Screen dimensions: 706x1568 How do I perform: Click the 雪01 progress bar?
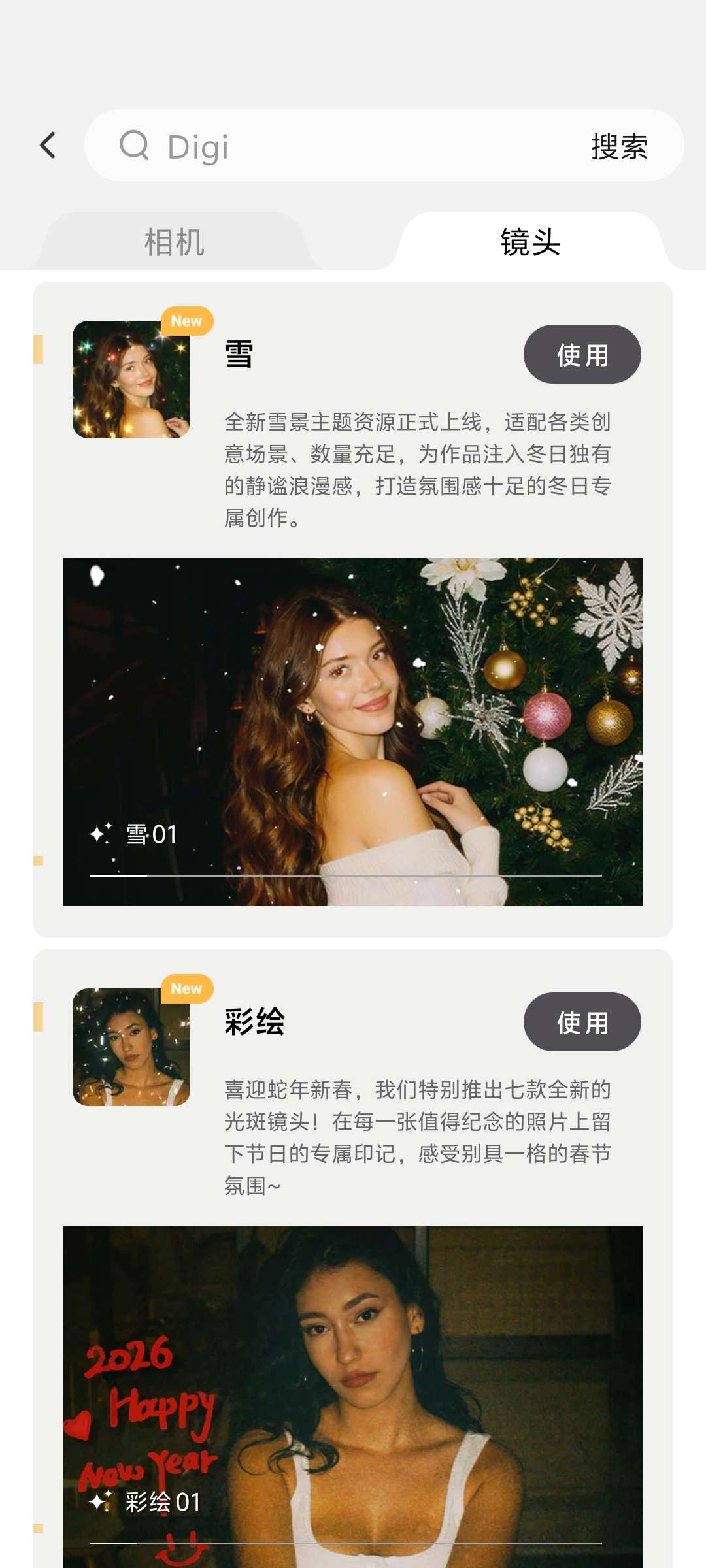click(345, 874)
